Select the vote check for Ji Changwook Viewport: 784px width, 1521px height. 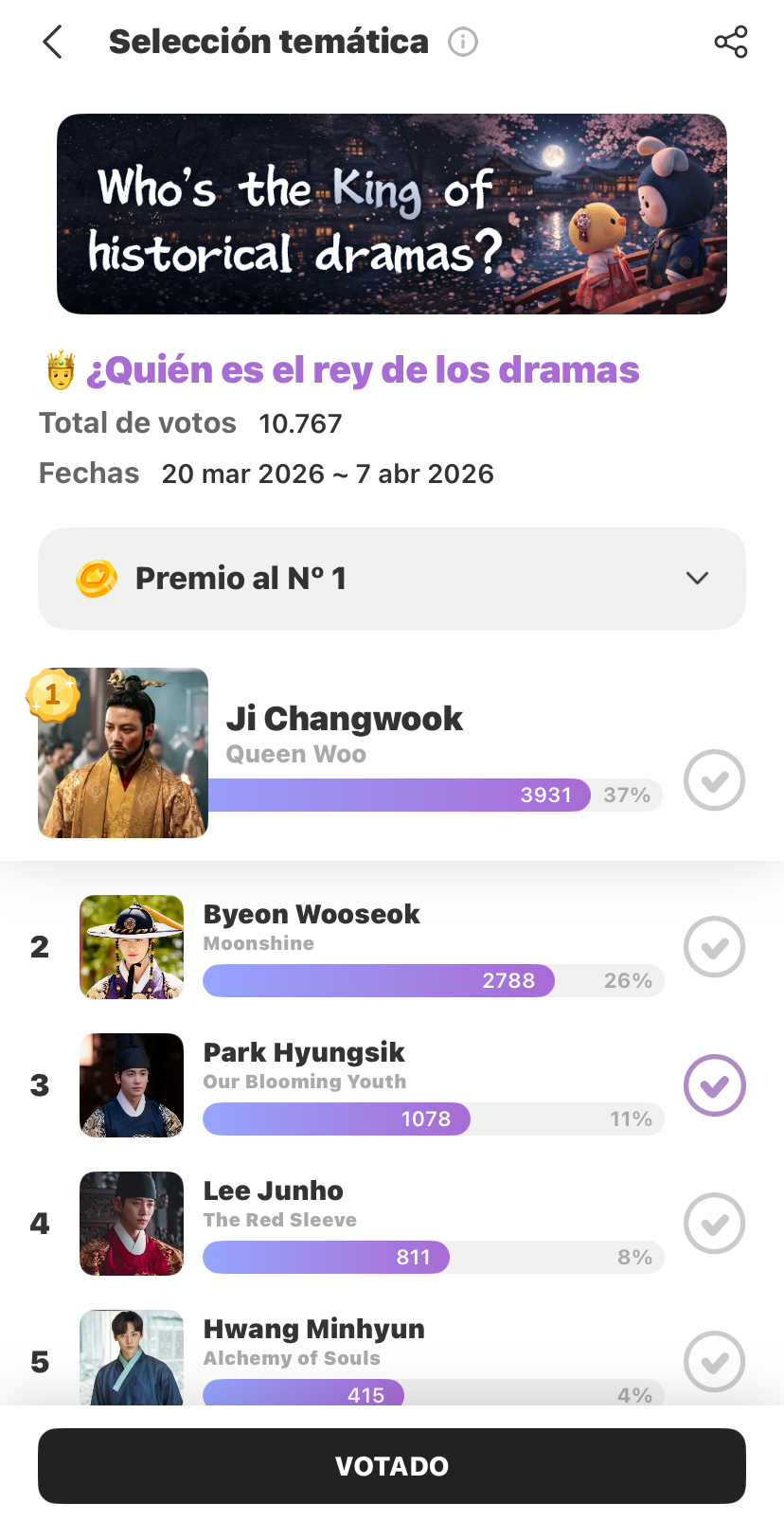pyautogui.click(x=714, y=780)
